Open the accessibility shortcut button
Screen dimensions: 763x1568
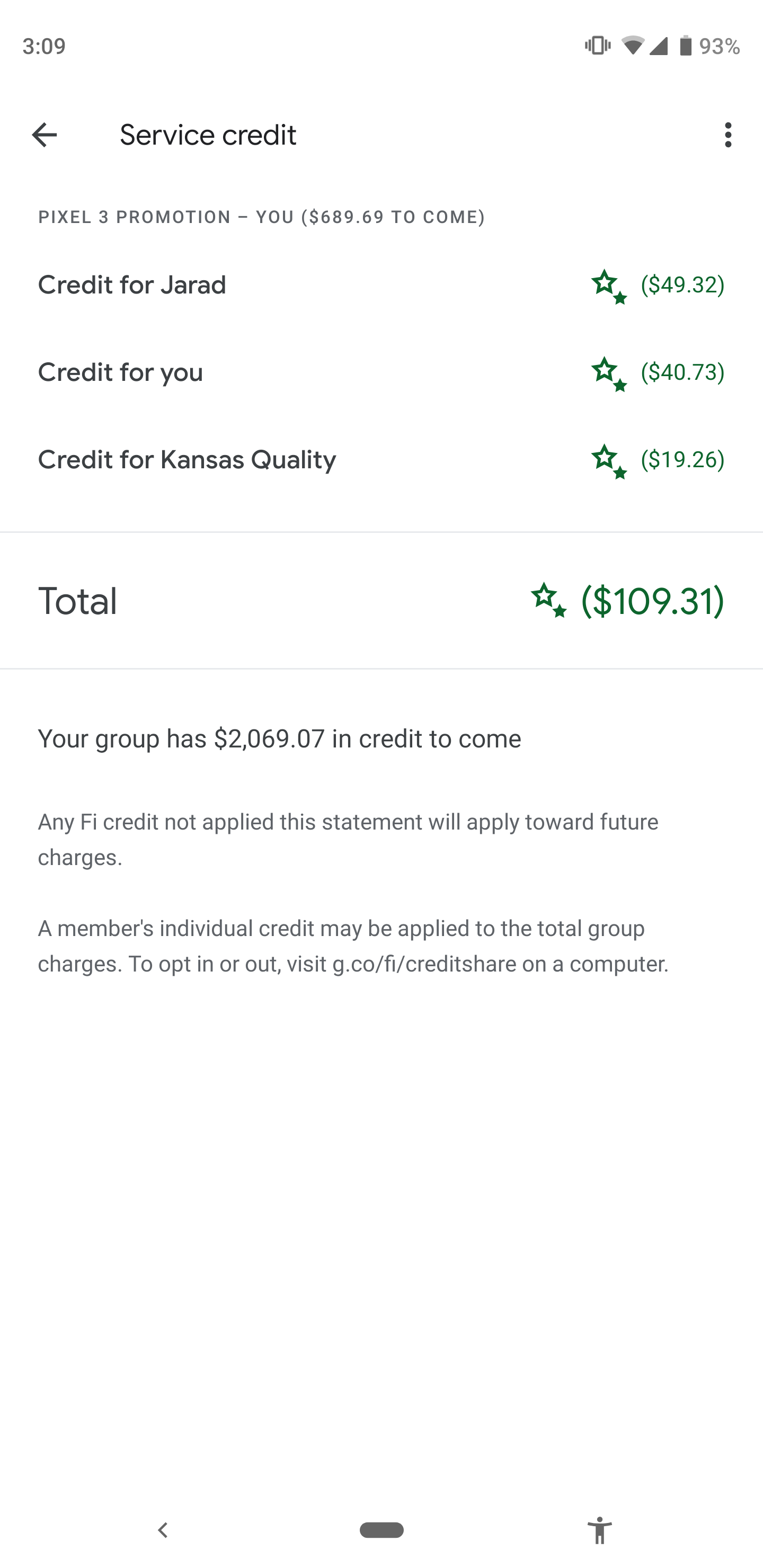click(x=600, y=1530)
